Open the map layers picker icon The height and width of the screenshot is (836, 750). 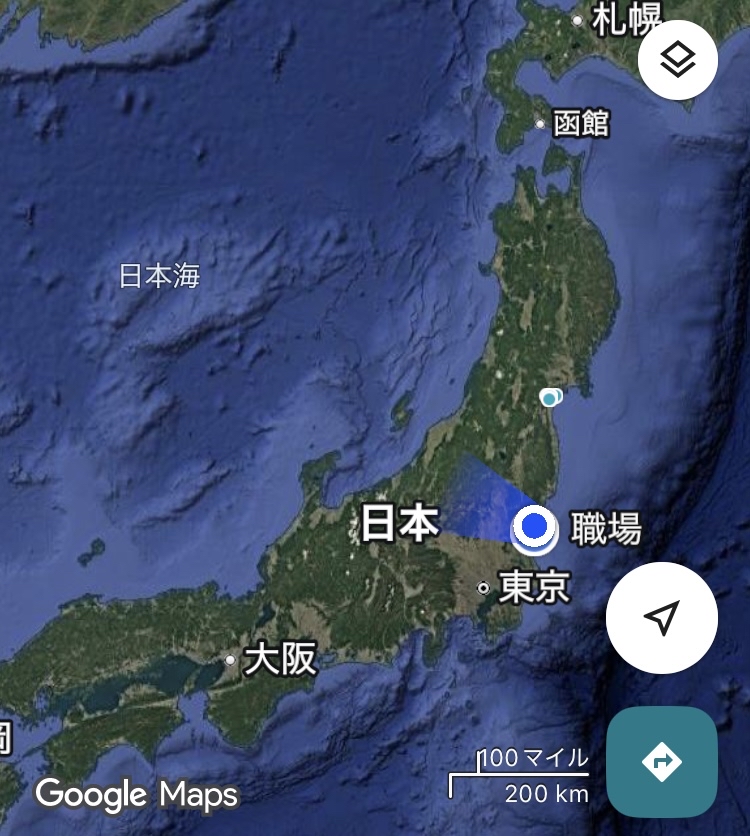point(677,60)
